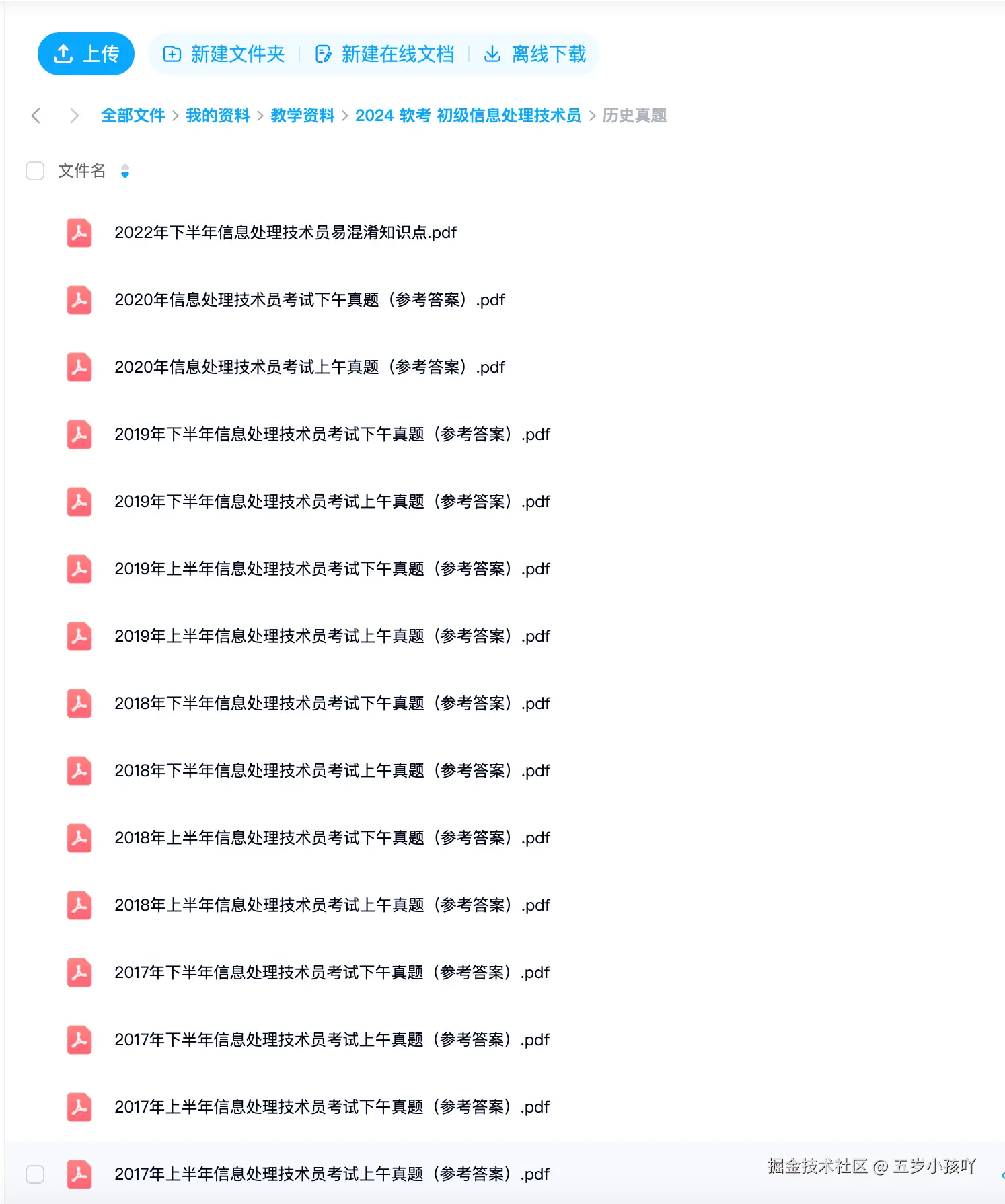
Task: Tap the 上传 upload button
Action: click(x=85, y=54)
